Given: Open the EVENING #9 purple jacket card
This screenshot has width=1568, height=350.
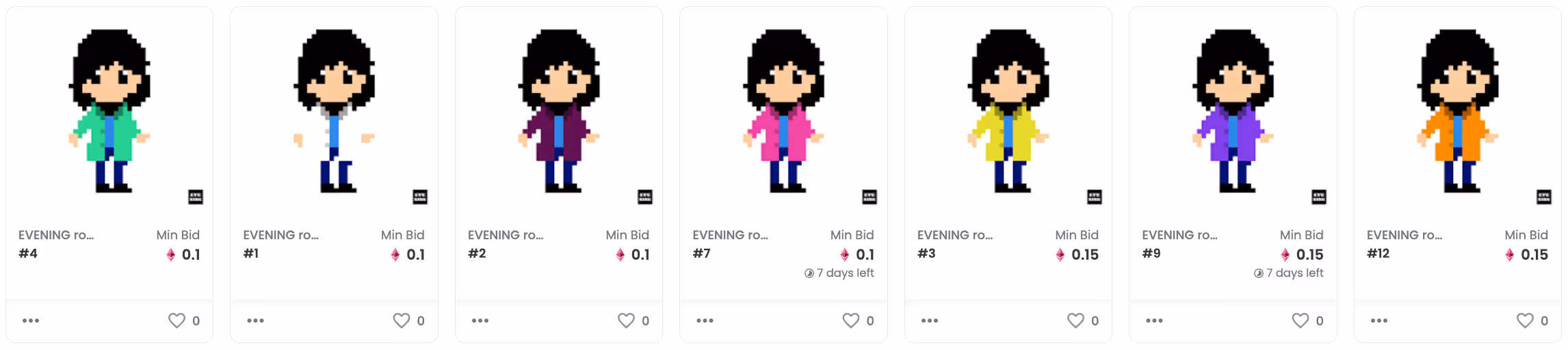Looking at the screenshot, I should pyautogui.click(x=1233, y=113).
